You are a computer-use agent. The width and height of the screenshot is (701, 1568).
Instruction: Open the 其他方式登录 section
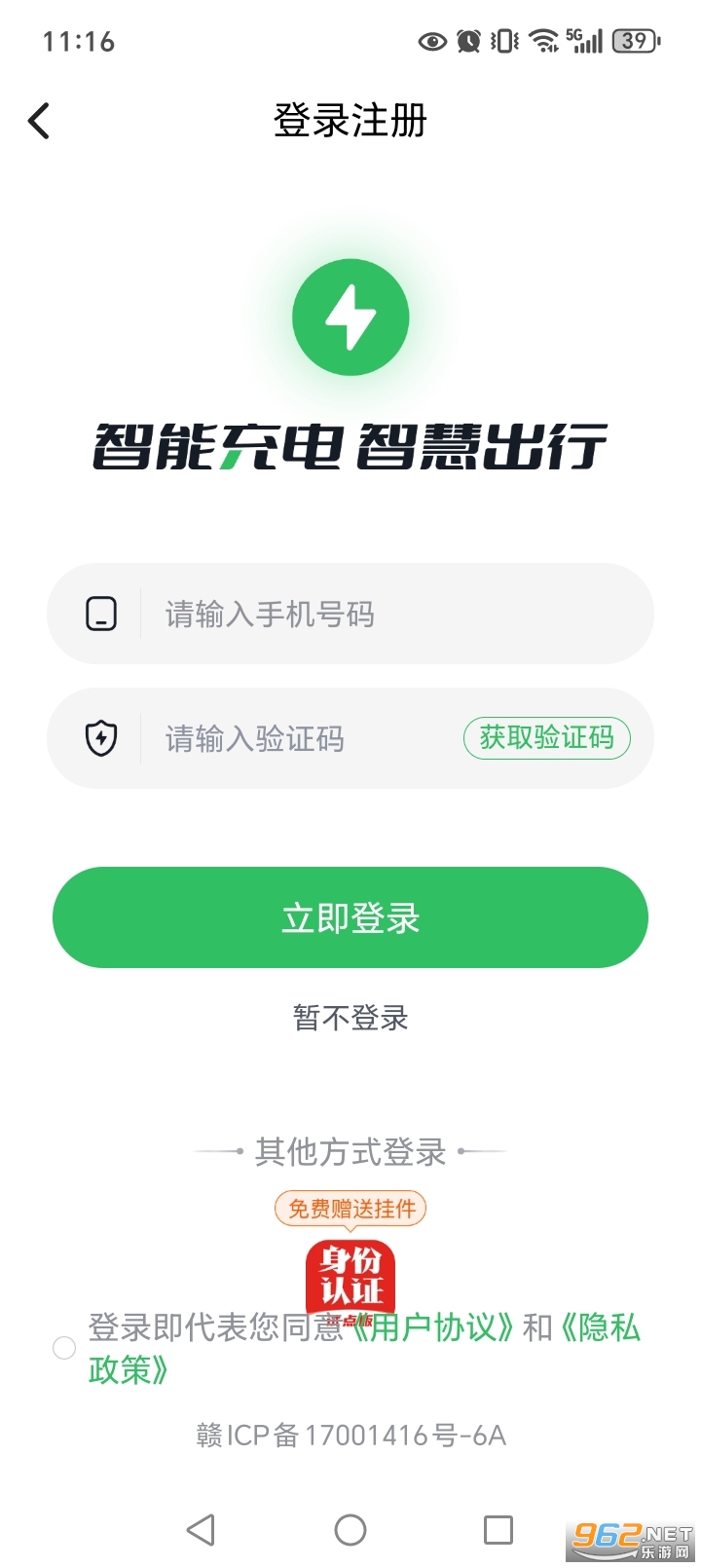click(x=350, y=1151)
